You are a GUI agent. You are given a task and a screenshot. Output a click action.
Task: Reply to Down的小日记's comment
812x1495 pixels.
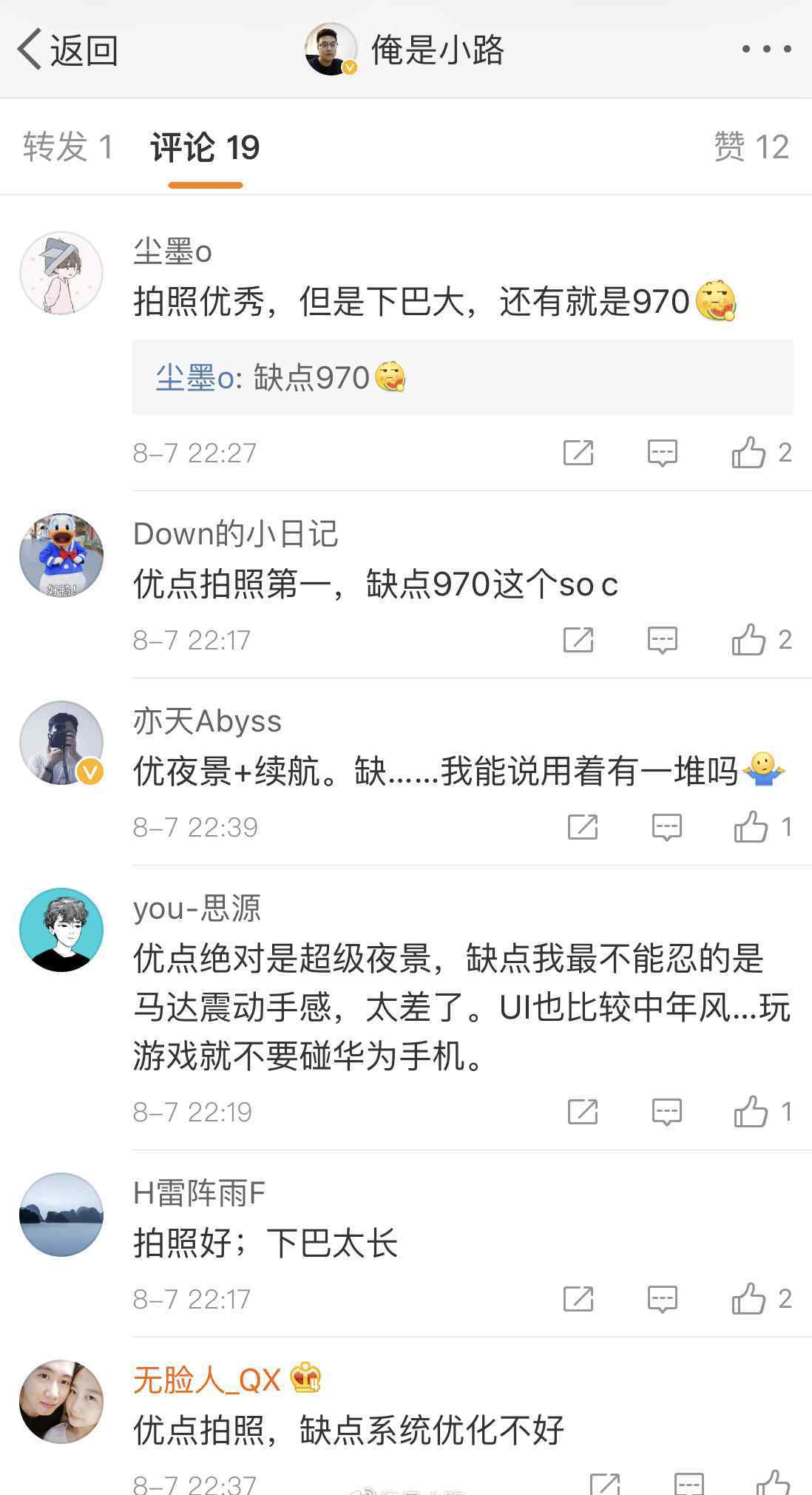click(x=662, y=639)
